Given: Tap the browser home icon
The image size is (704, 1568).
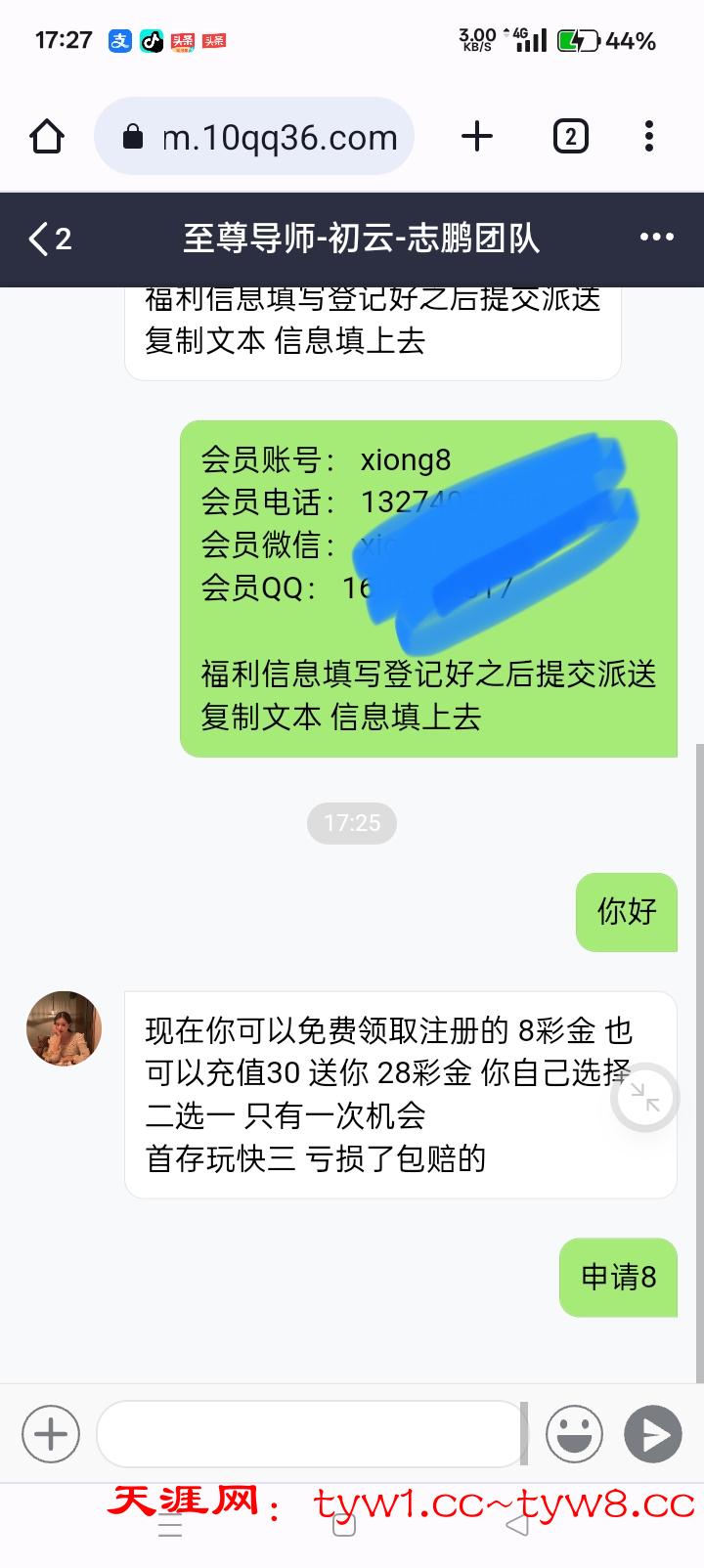Looking at the screenshot, I should click(x=46, y=137).
